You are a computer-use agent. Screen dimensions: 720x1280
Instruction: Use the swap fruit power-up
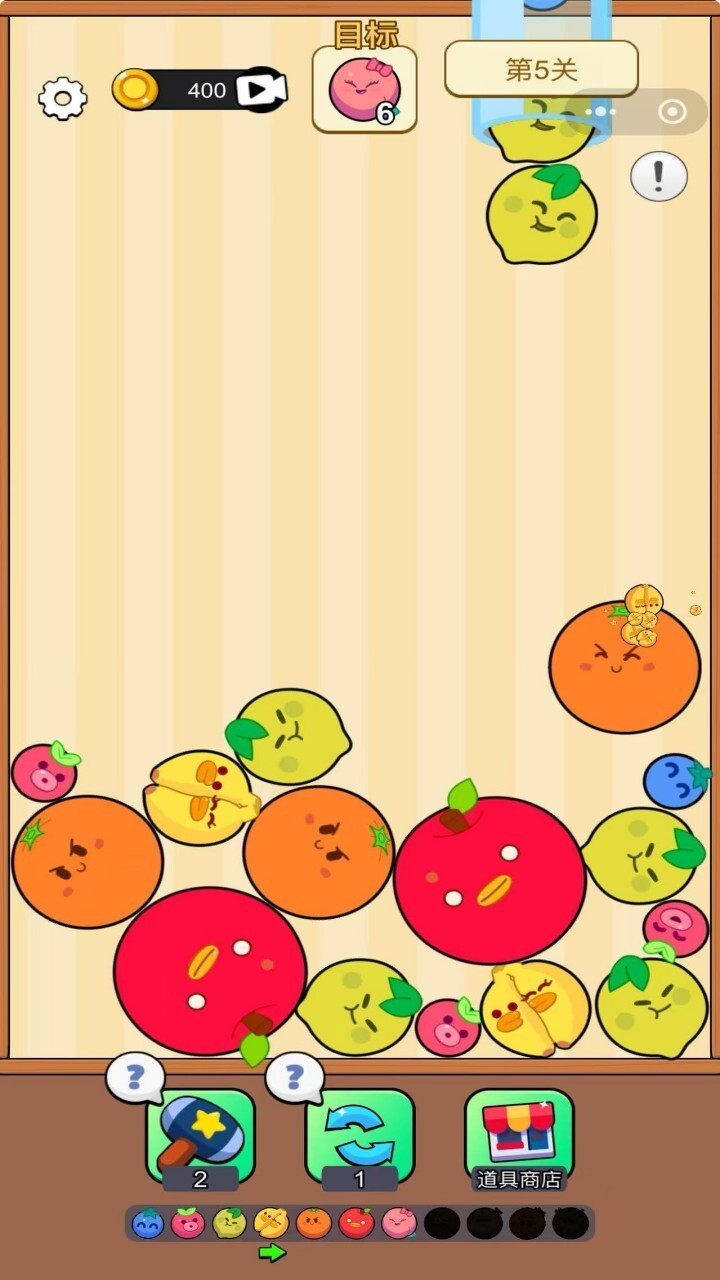[360, 1135]
